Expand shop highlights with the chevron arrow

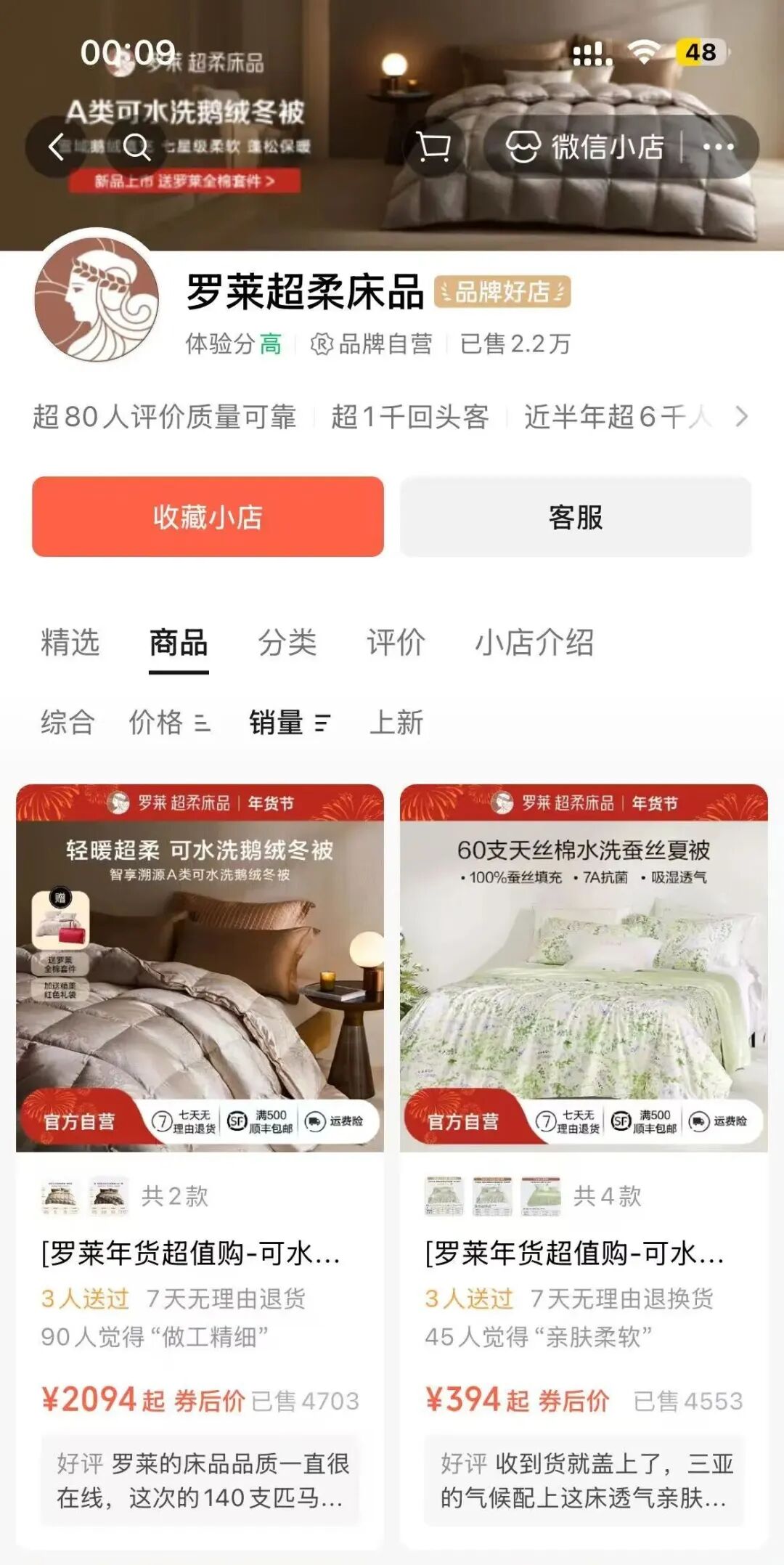coord(740,417)
